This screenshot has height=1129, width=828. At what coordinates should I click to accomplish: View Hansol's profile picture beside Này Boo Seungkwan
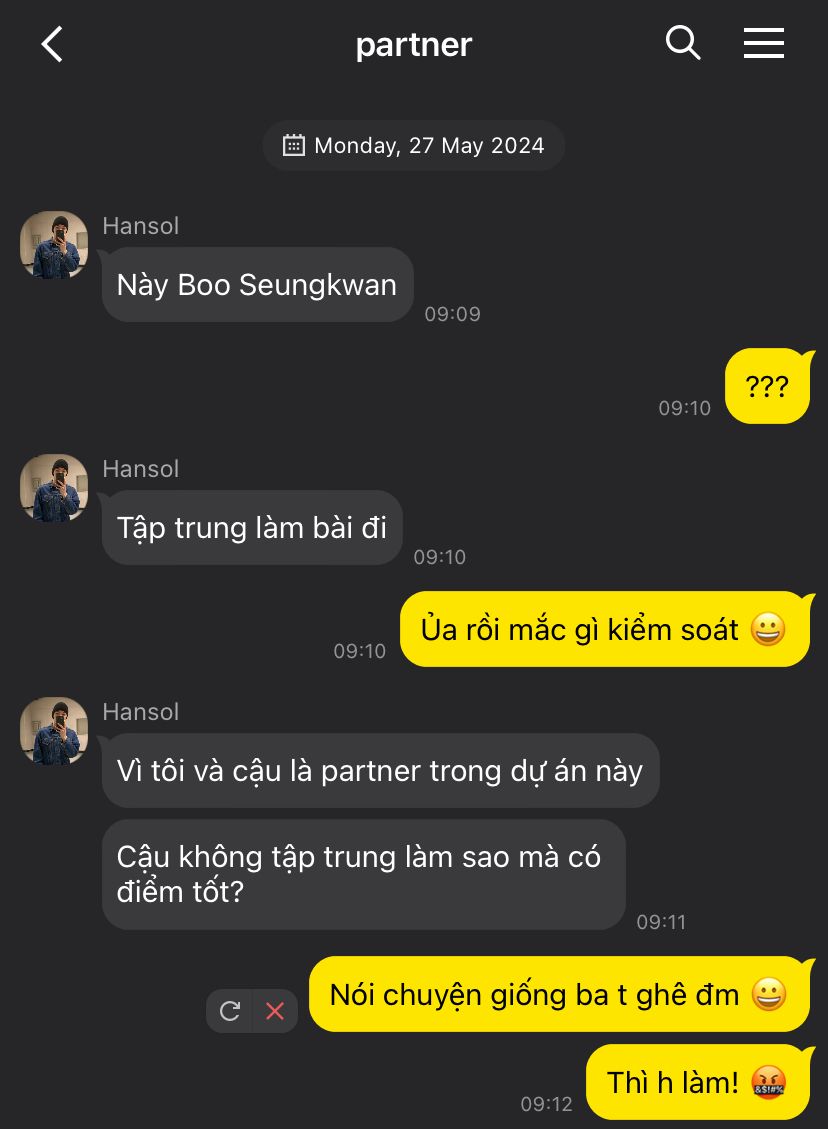click(54, 245)
